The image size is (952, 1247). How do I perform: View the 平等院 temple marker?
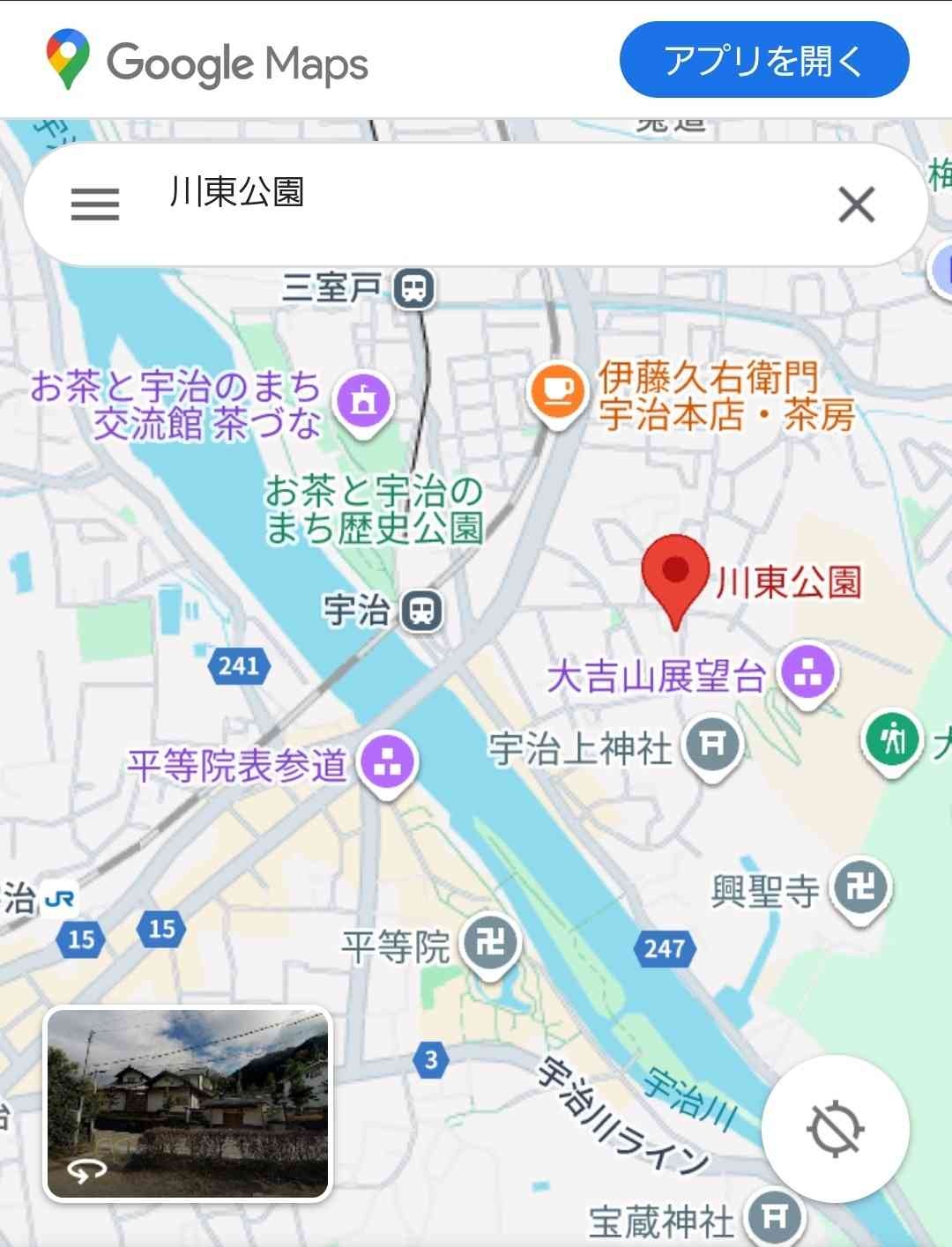(x=491, y=944)
